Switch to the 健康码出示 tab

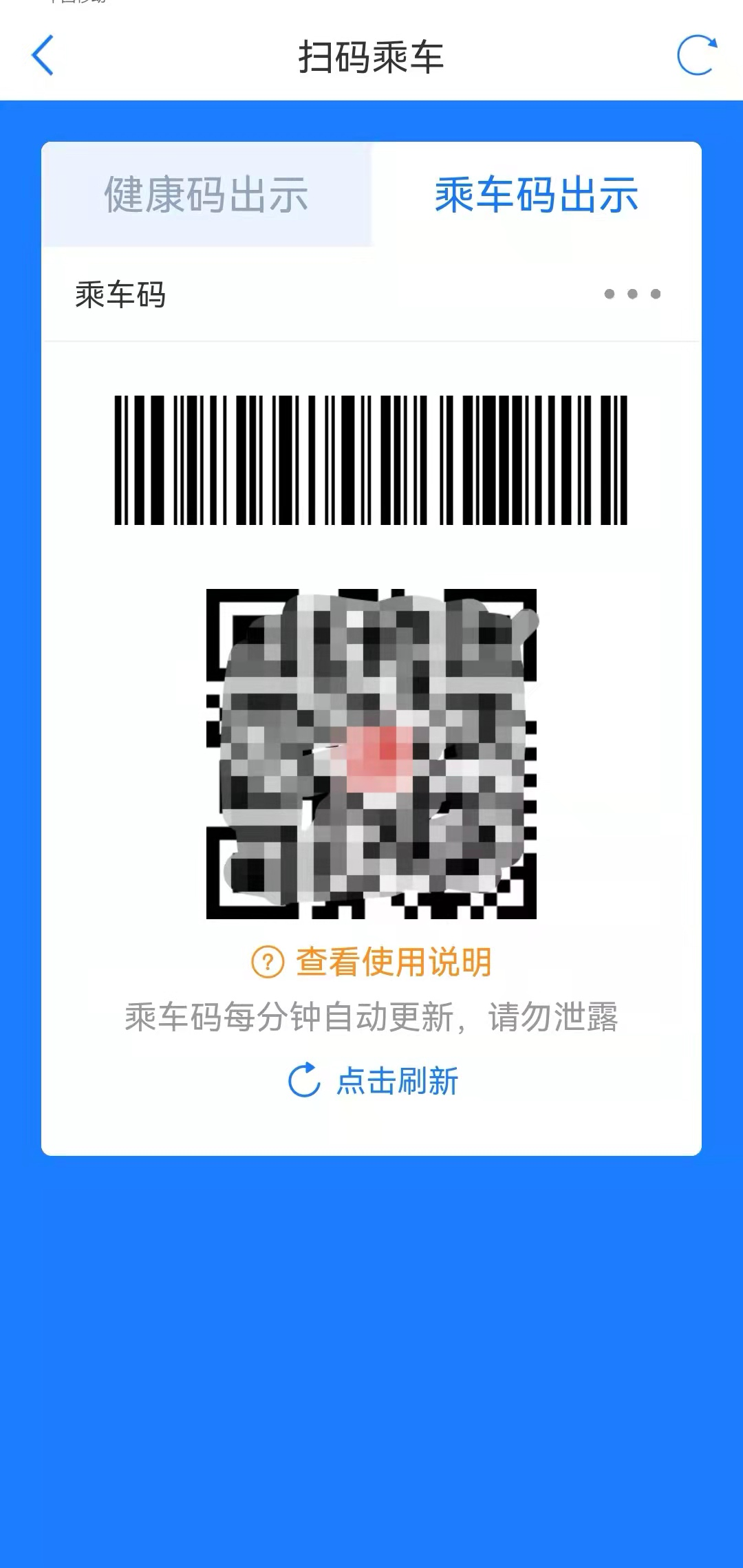click(x=206, y=195)
